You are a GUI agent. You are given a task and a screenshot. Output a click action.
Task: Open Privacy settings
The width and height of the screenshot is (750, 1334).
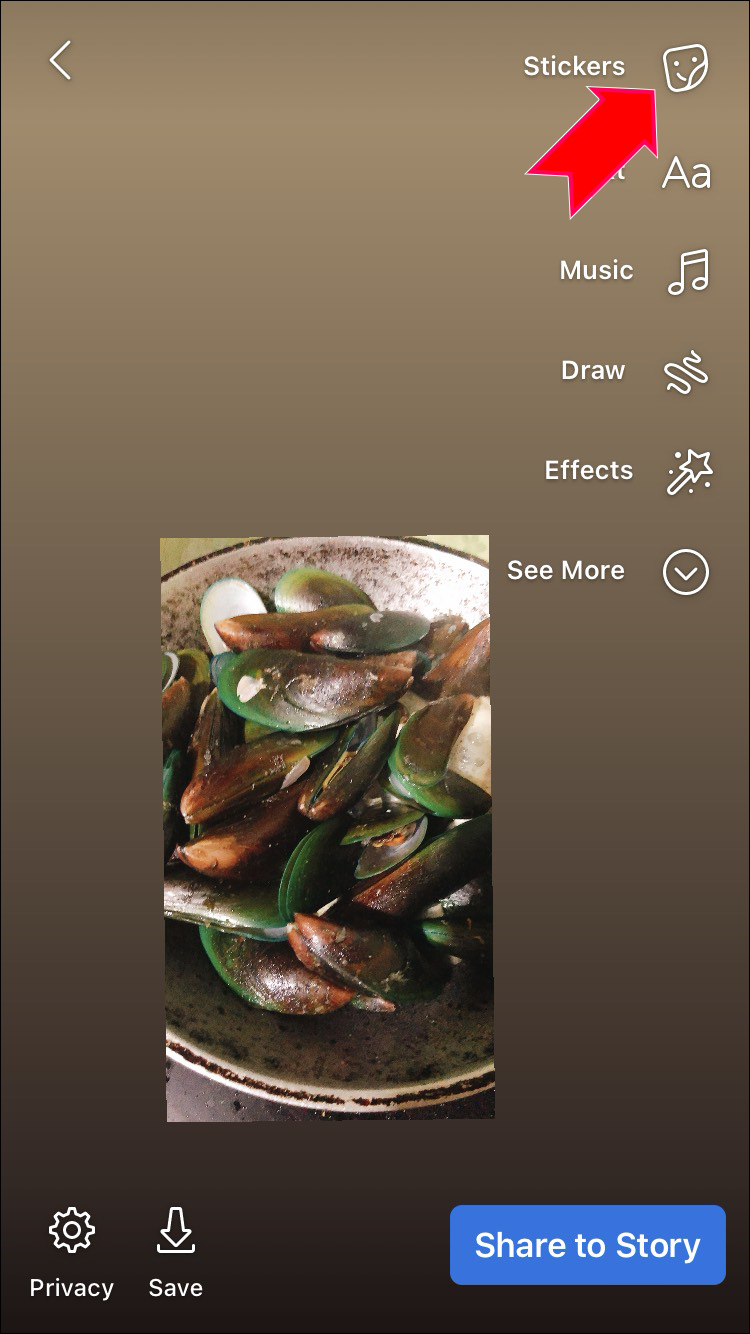pyautogui.click(x=71, y=1250)
